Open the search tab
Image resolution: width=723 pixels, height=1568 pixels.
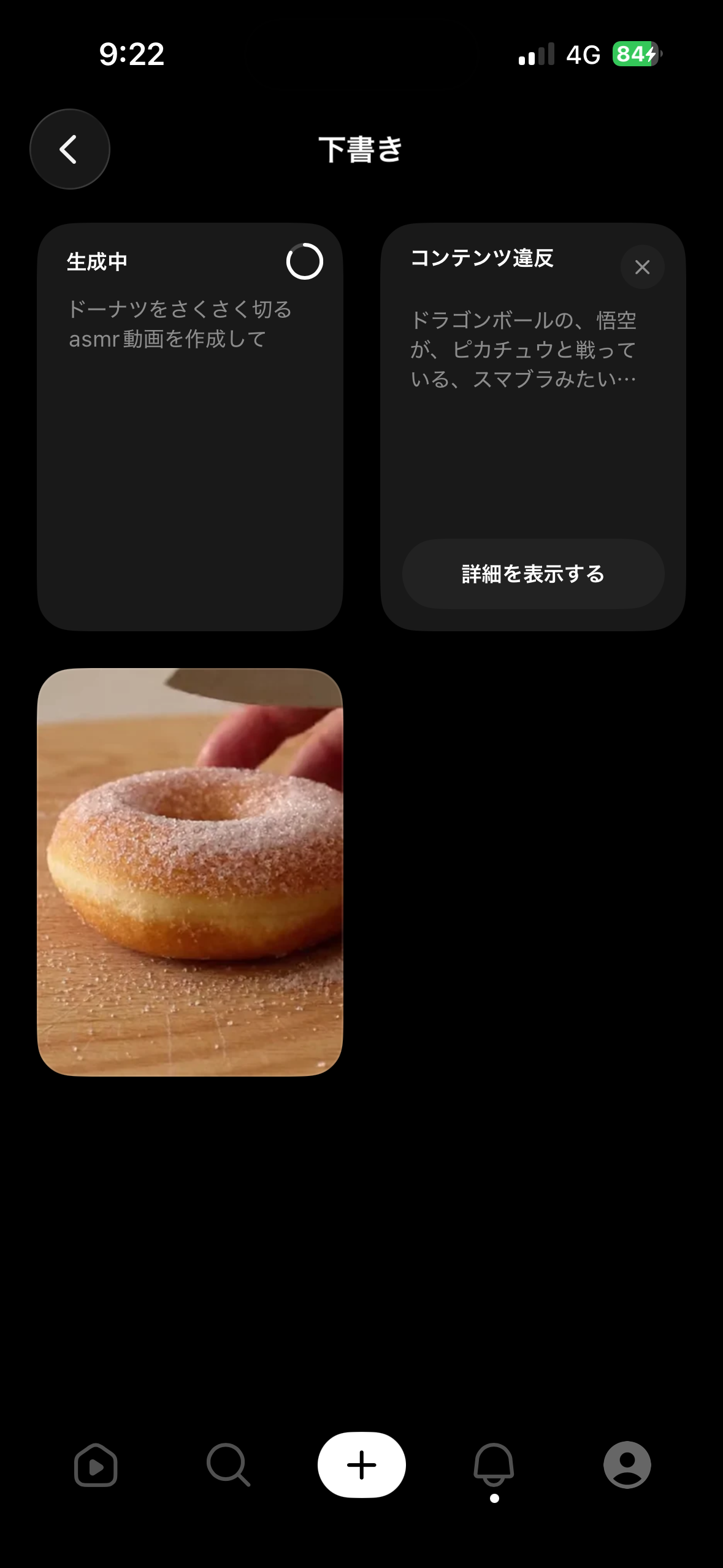point(228,1465)
